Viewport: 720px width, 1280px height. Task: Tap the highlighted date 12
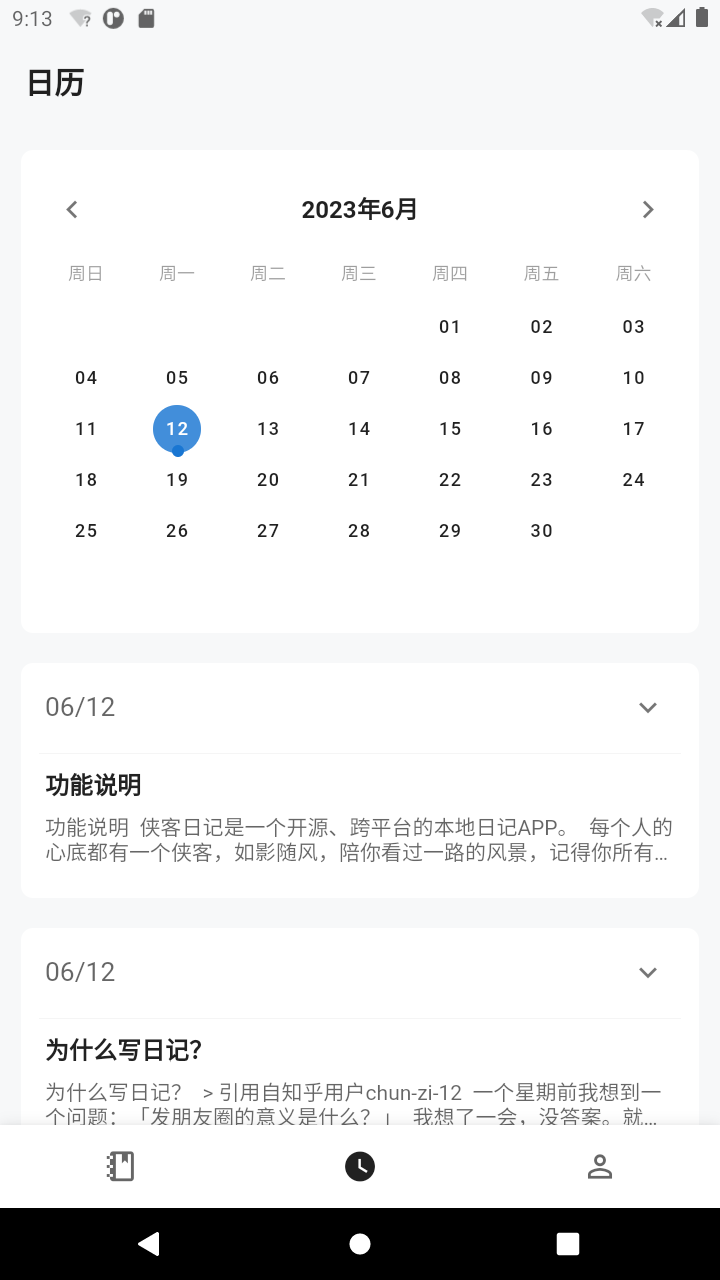[177, 428]
